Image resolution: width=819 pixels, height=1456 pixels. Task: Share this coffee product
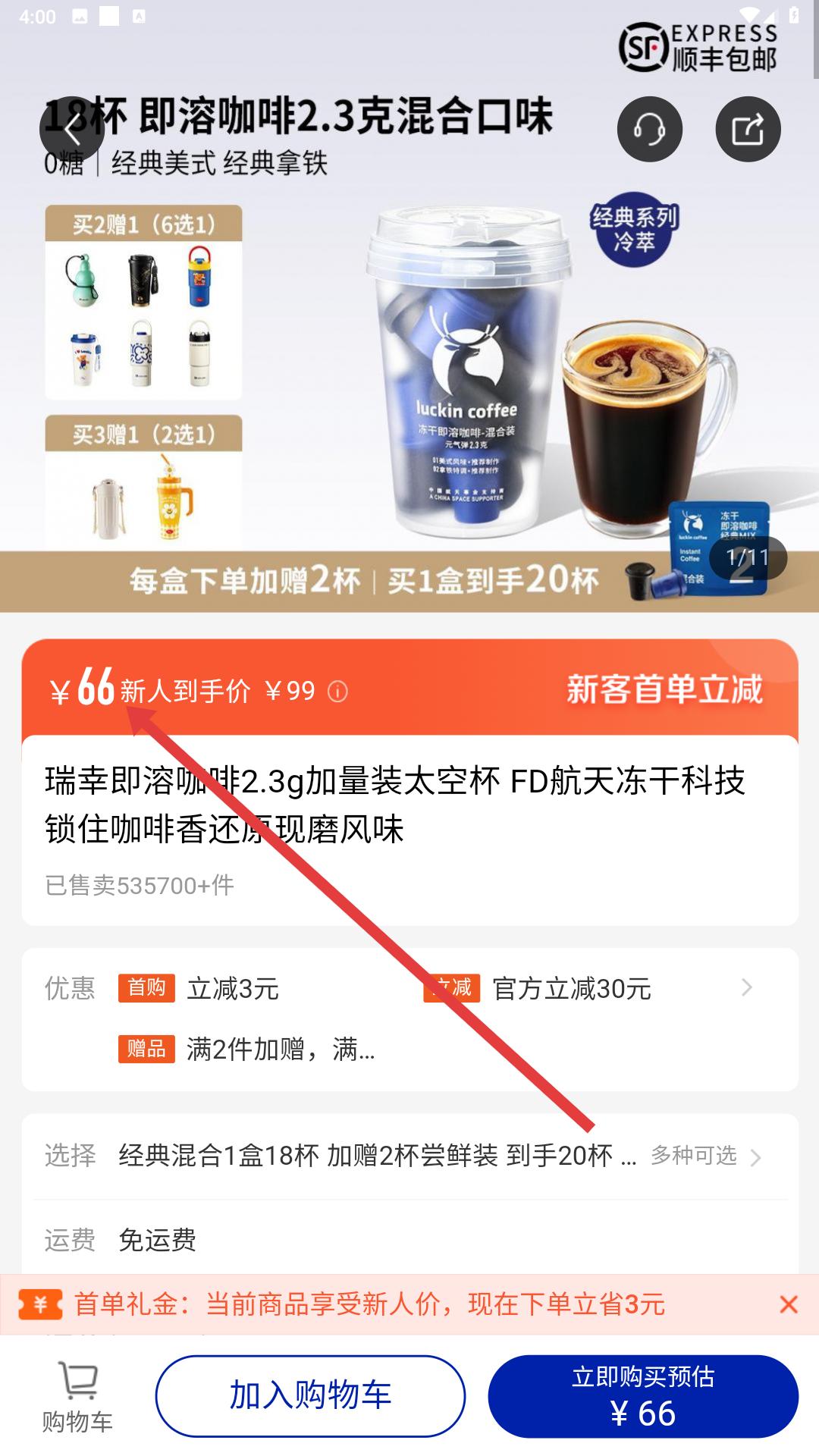[x=748, y=130]
